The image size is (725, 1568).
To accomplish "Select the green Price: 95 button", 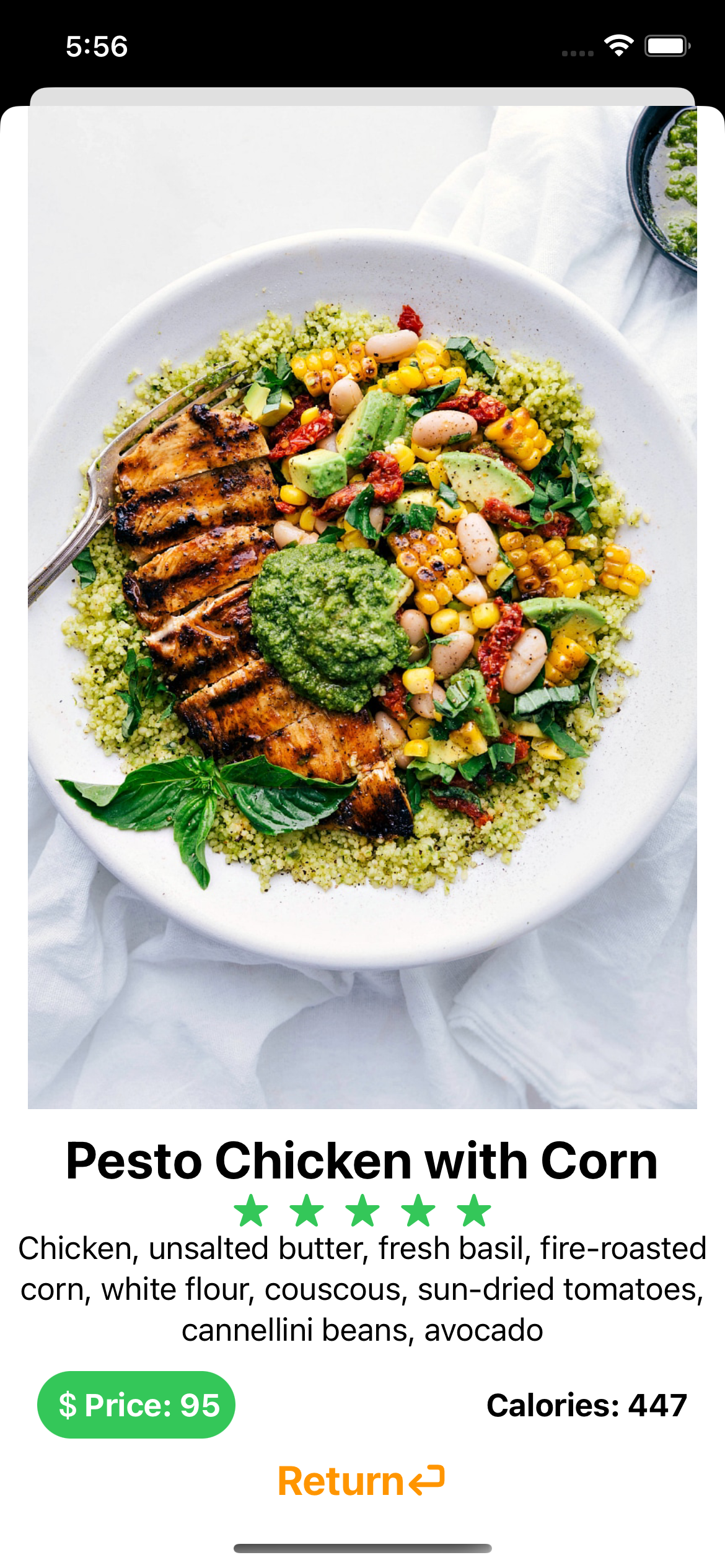I will point(136,1405).
